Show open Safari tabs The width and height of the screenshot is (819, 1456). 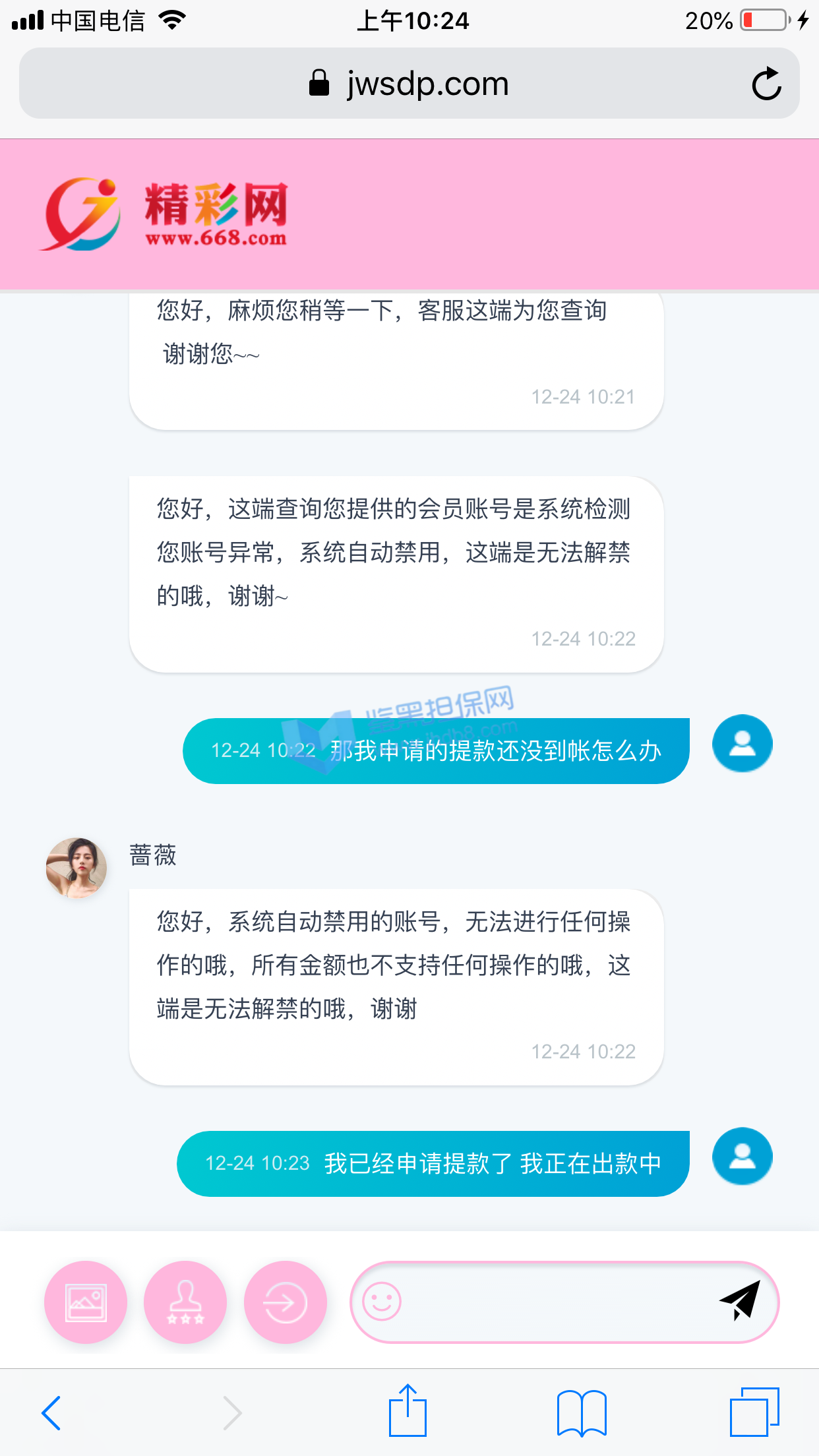click(754, 1412)
